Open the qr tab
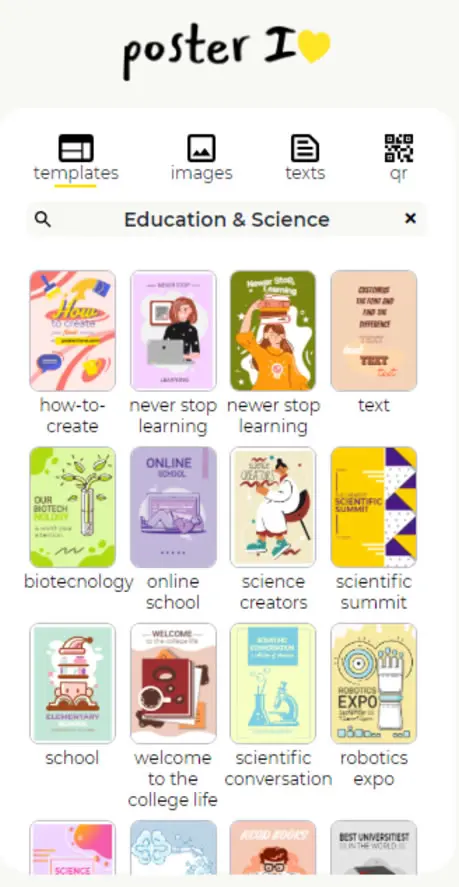The image size is (459, 887). [x=398, y=158]
